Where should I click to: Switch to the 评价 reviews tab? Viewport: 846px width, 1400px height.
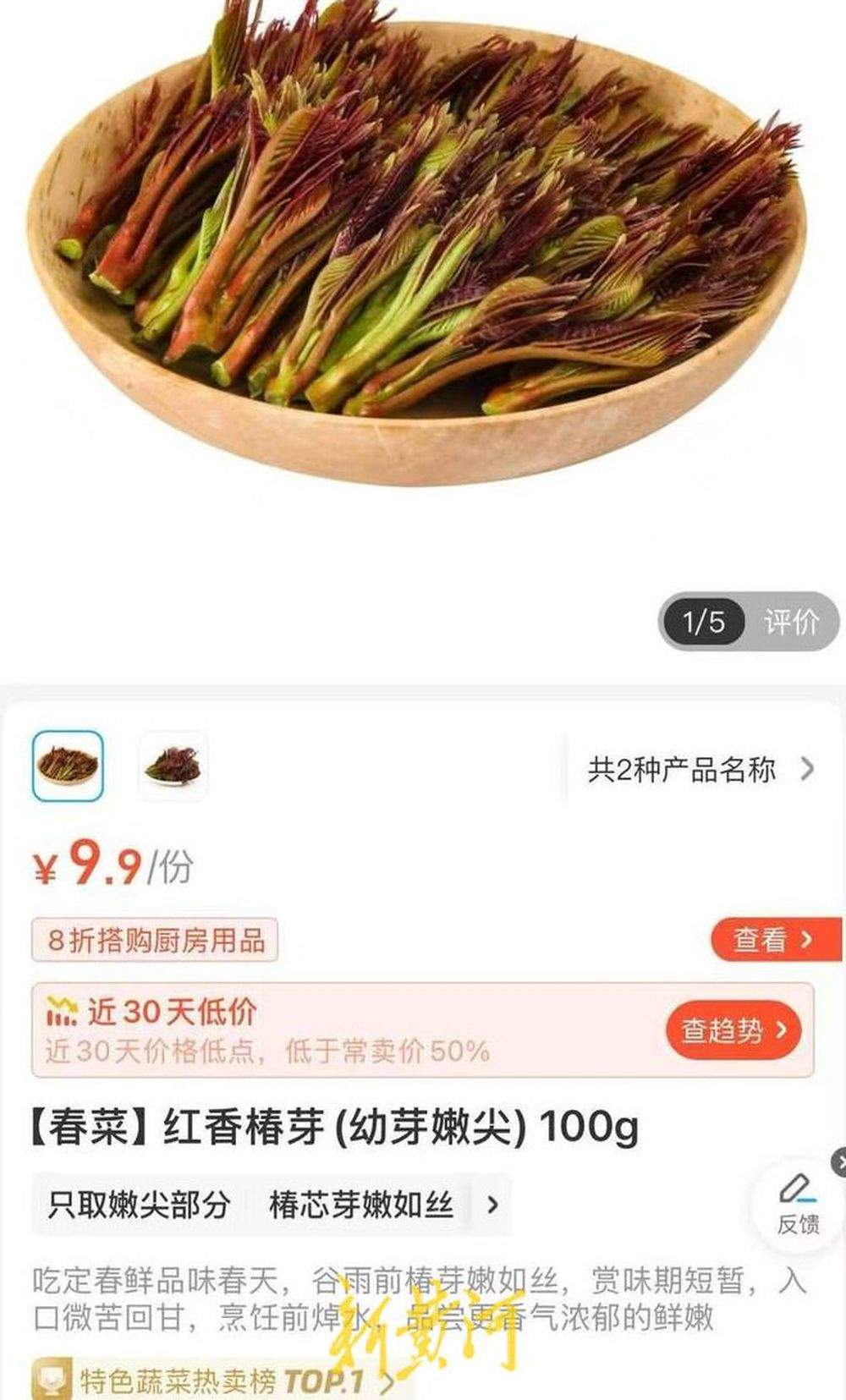click(794, 621)
